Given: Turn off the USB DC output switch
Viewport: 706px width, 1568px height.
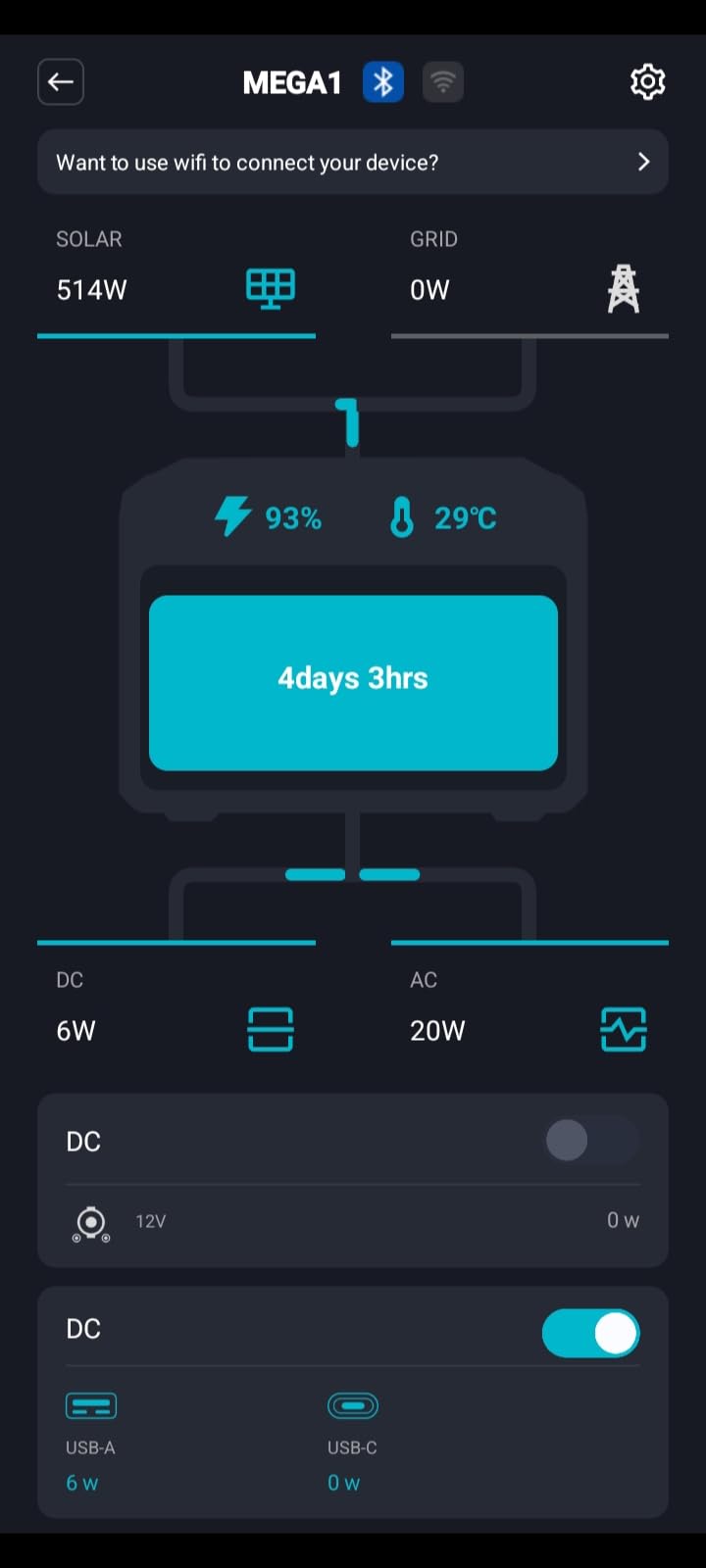Looking at the screenshot, I should pyautogui.click(x=591, y=1333).
